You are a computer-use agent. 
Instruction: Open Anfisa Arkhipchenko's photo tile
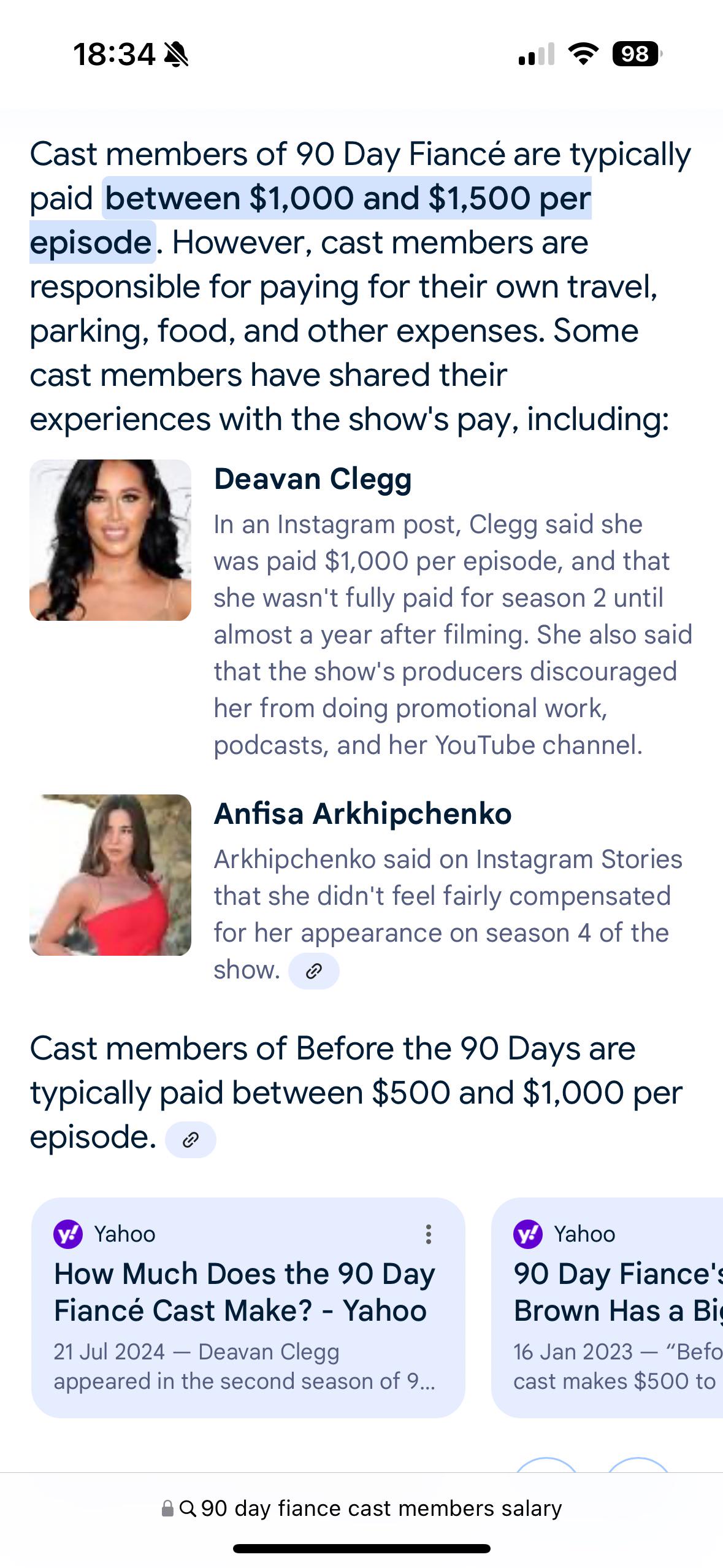(x=110, y=875)
